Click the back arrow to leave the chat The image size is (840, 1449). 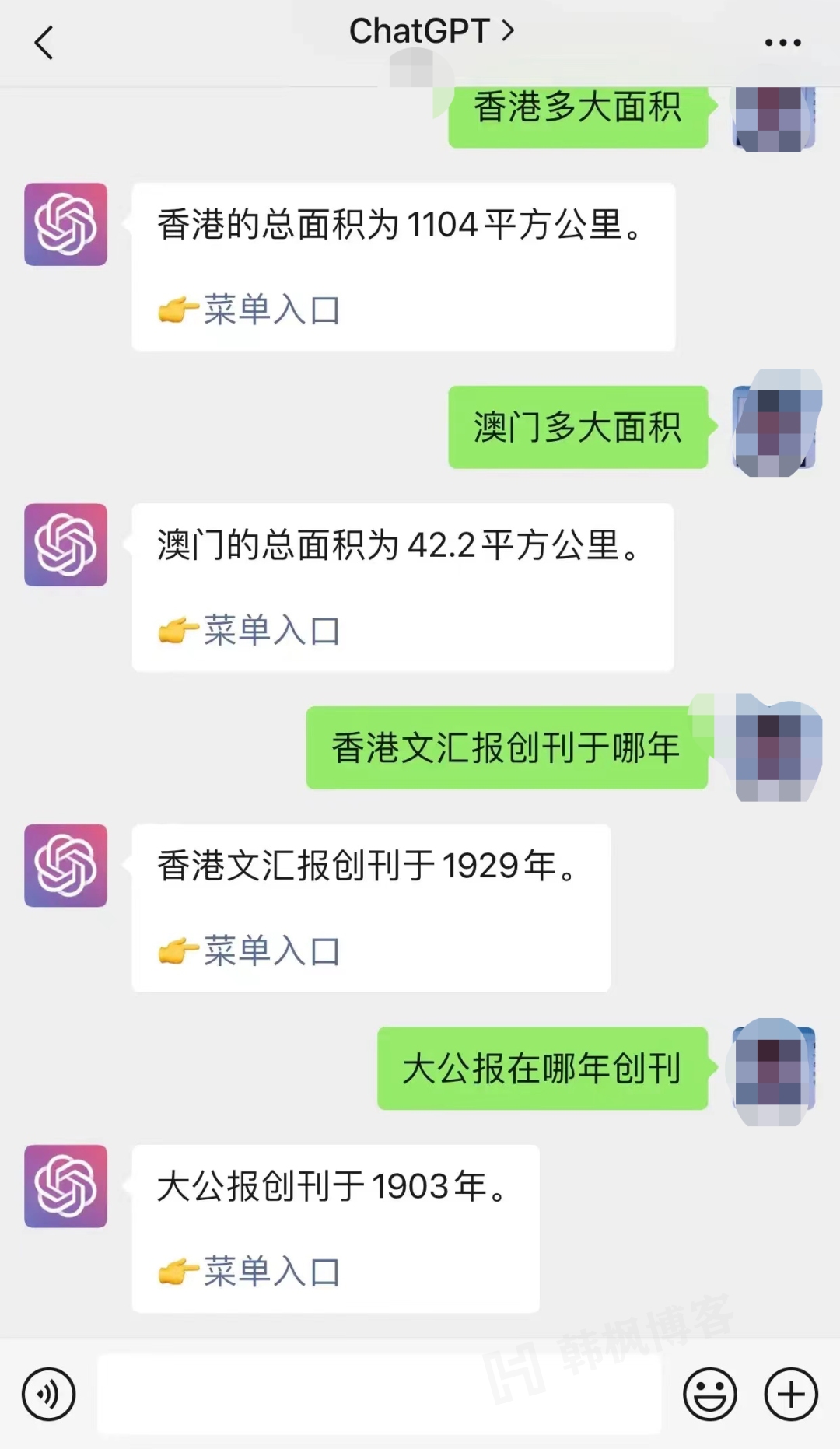44,43
